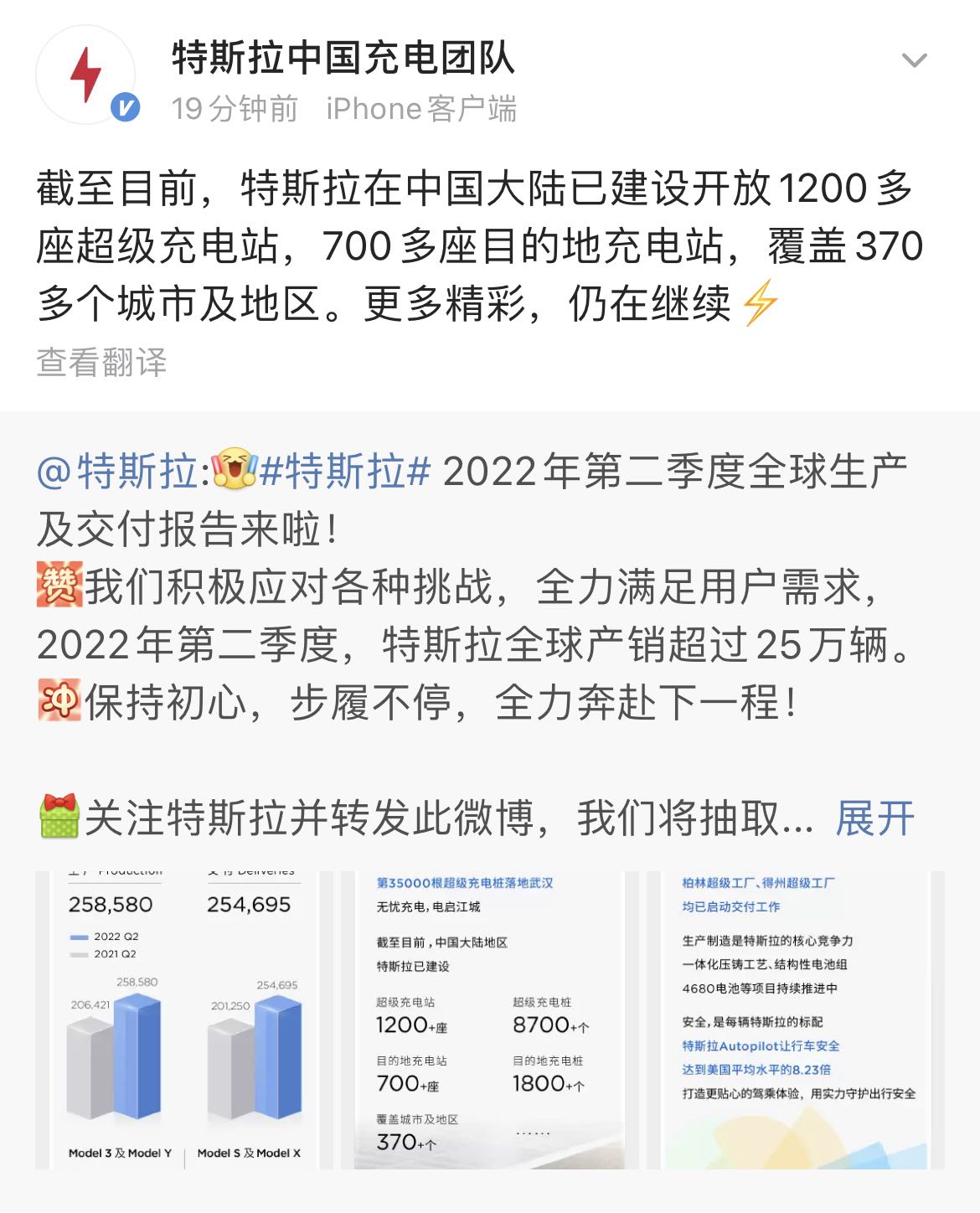Open 特斯拉中国充电团队 profile avatar
The height and width of the screenshot is (1213, 980).
[x=85, y=75]
